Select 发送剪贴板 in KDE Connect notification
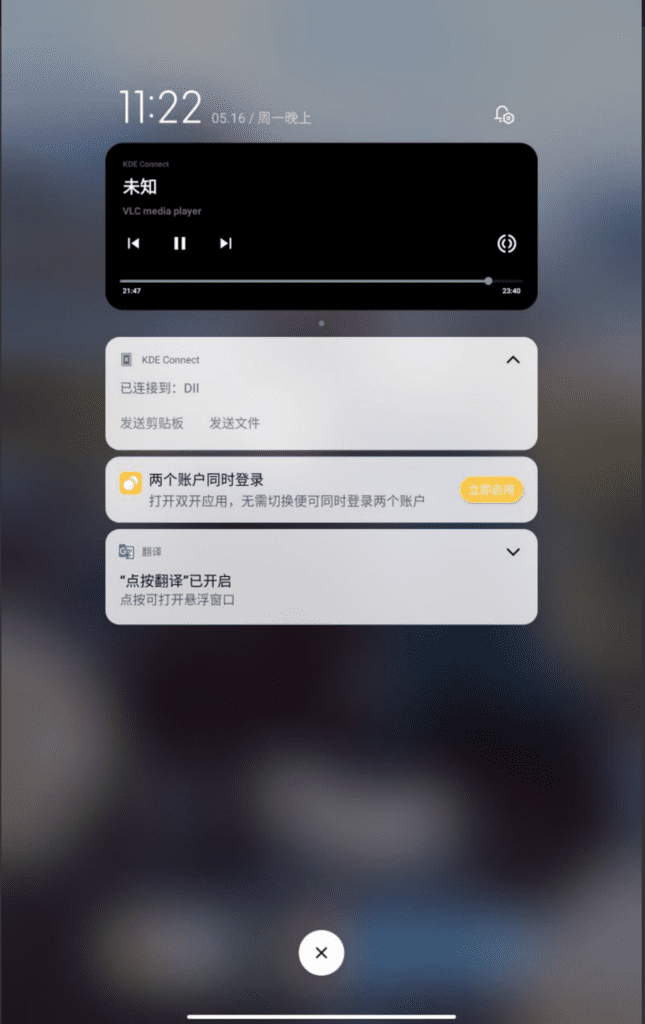 152,423
